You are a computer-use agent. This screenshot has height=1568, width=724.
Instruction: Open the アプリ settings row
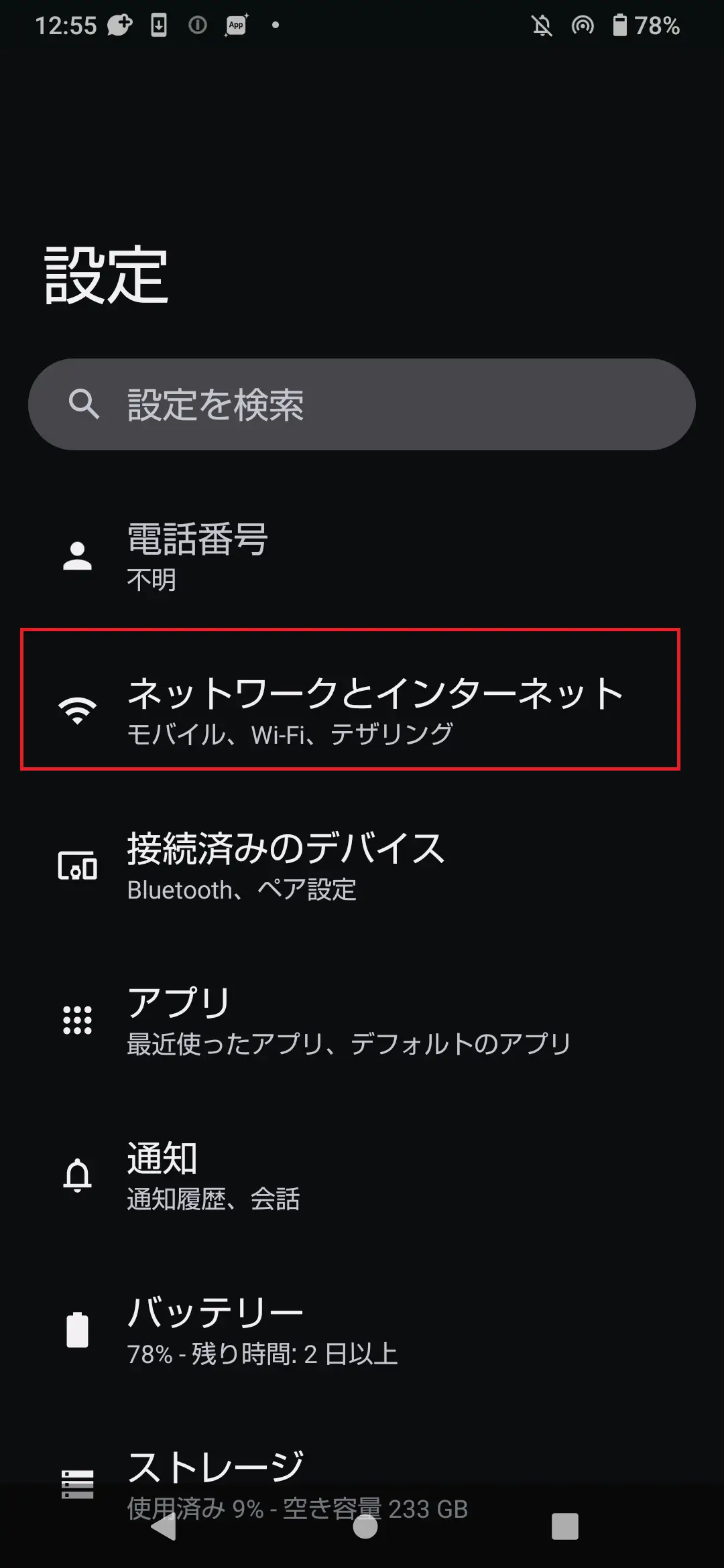[x=362, y=1020]
